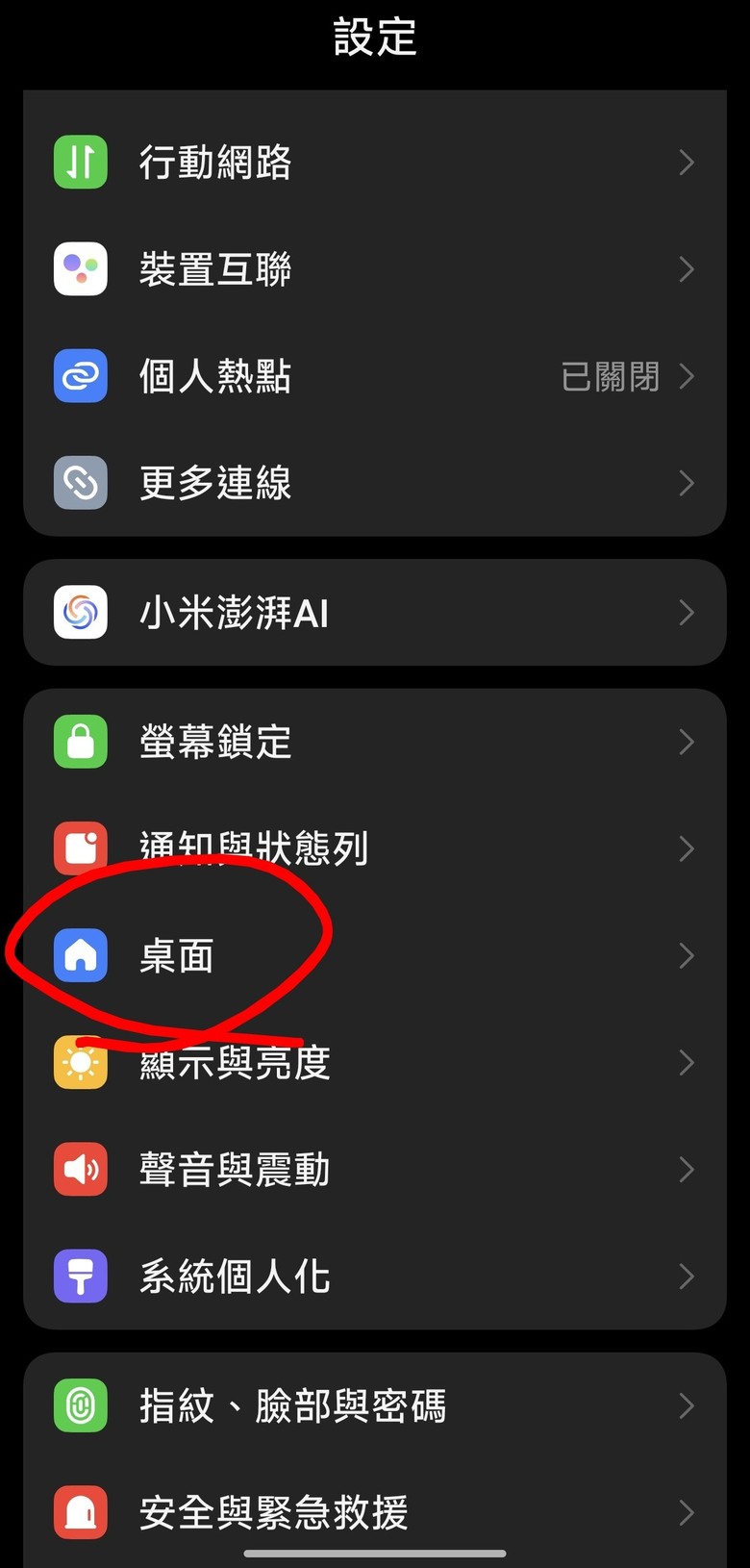Open 聲音與震動 settings

373,1170
